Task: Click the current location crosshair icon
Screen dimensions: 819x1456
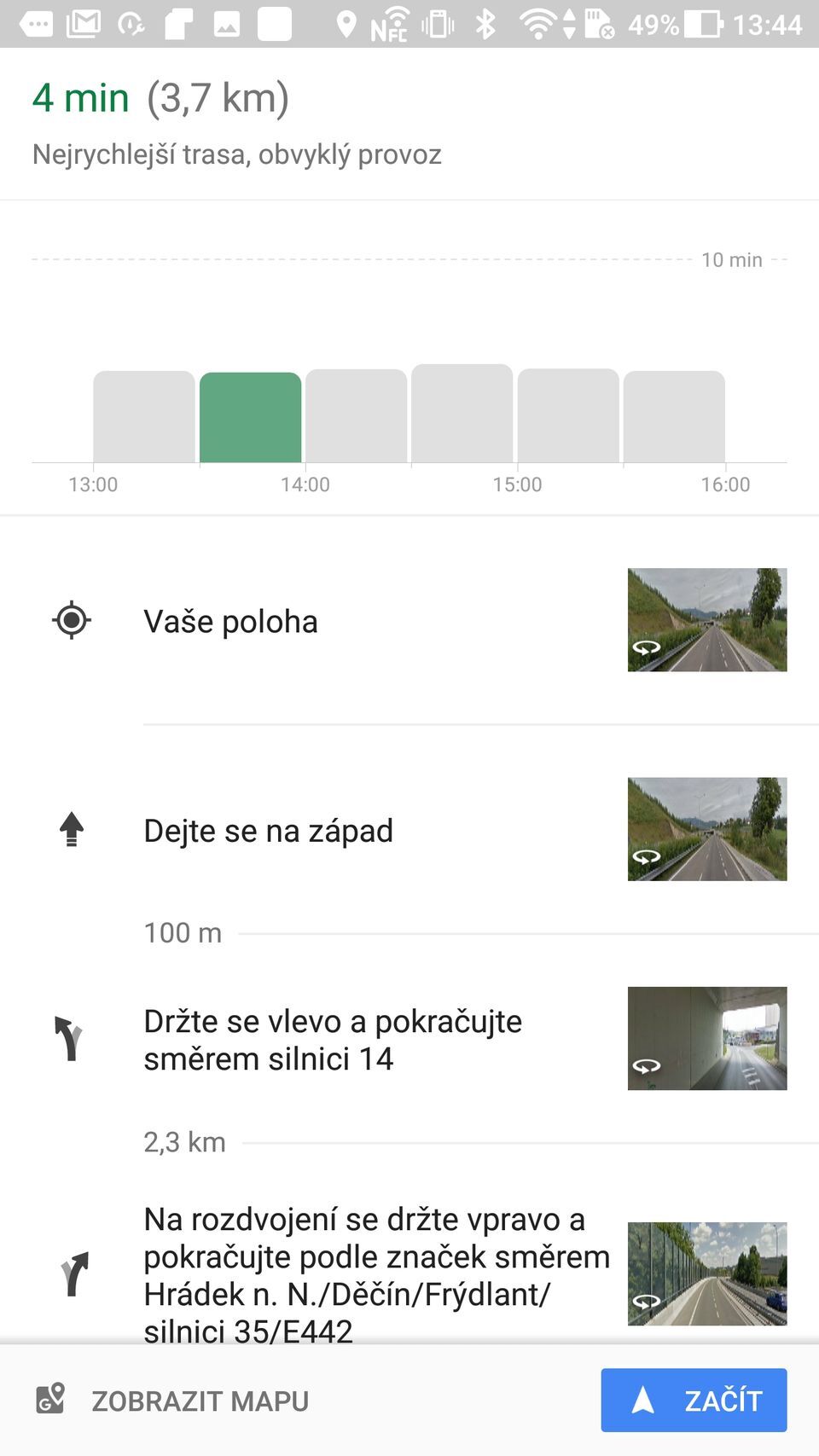Action: [x=71, y=620]
